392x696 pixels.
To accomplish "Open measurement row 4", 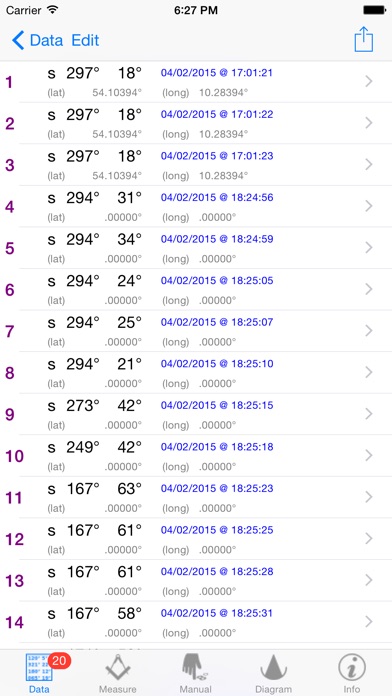I will pyautogui.click(x=196, y=206).
